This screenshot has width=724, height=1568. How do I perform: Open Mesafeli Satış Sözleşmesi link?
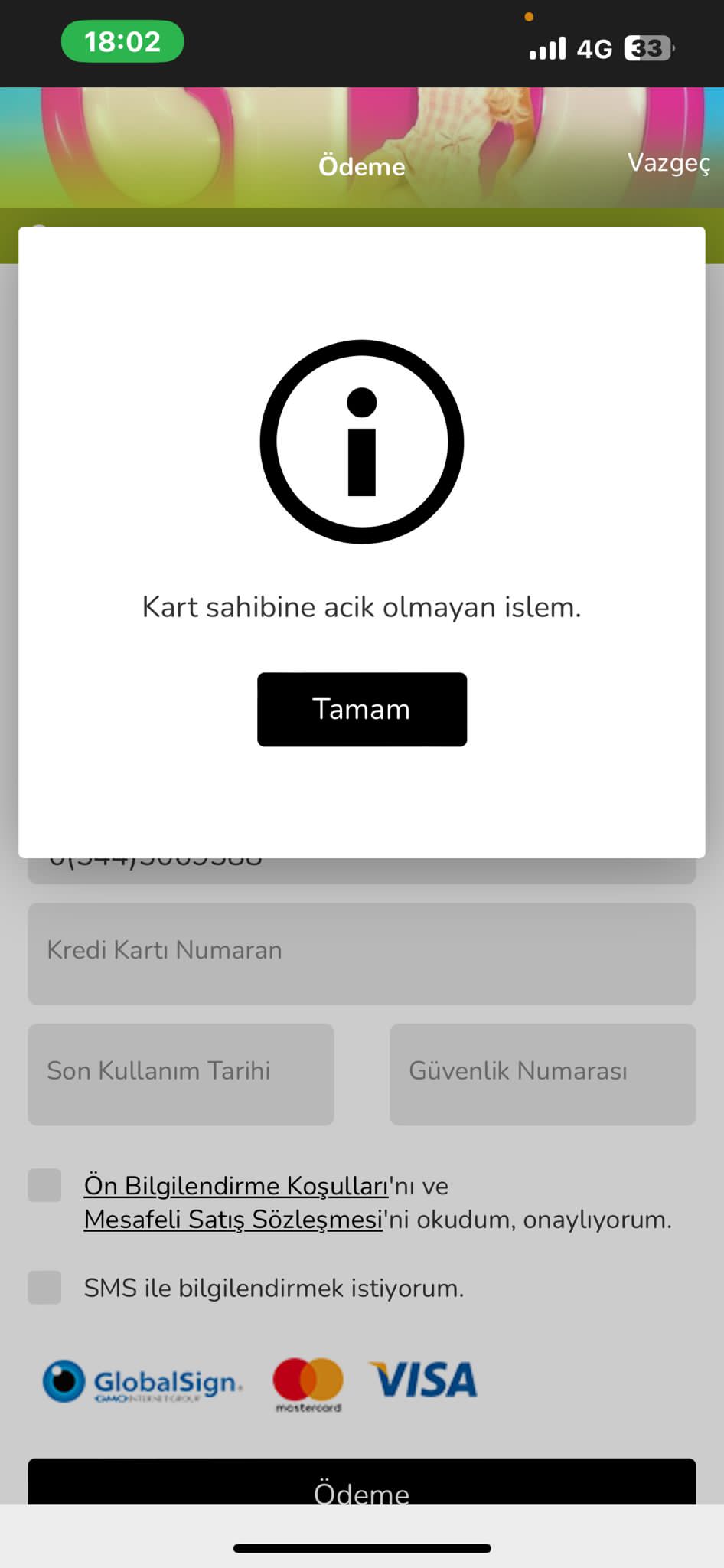233,1219
